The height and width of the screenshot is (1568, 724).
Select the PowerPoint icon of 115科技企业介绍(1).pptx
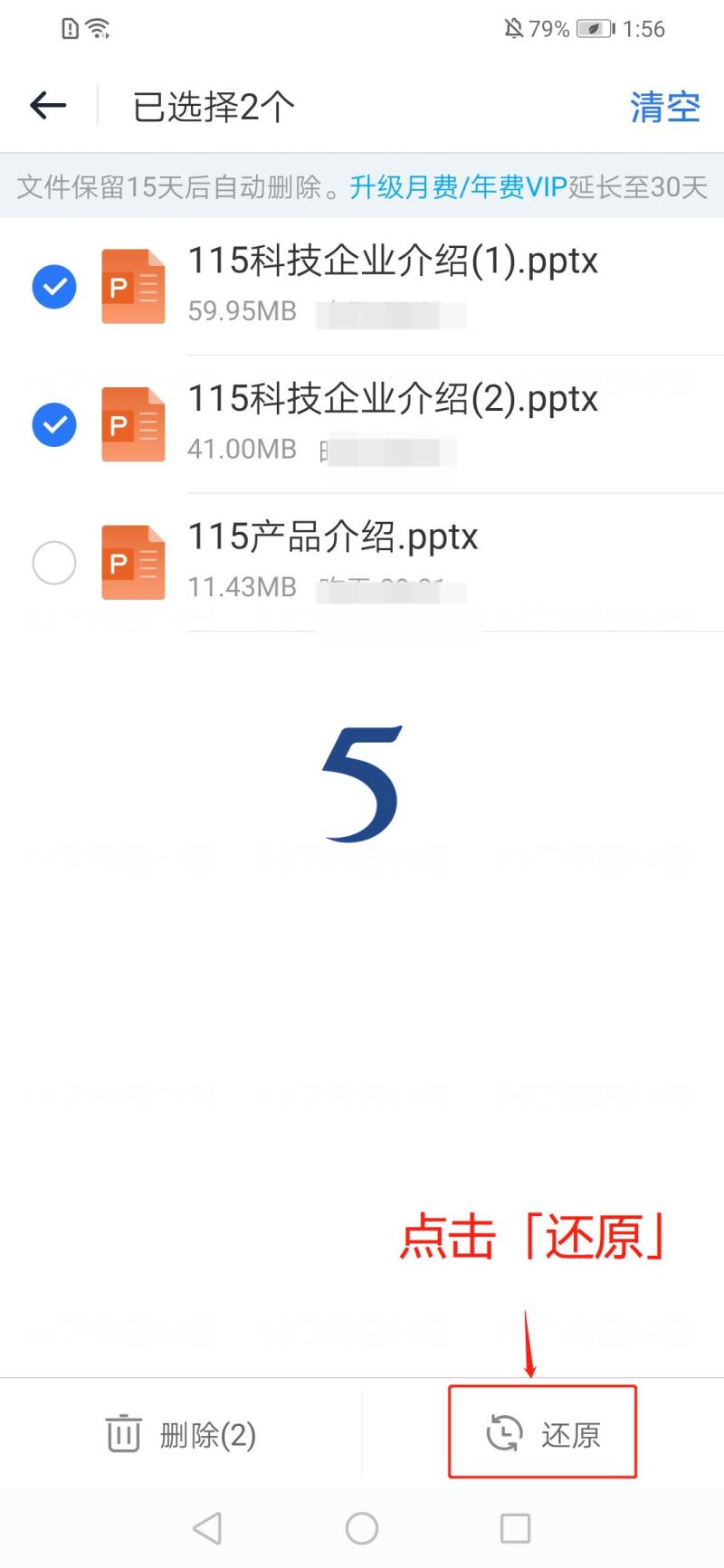[x=132, y=286]
